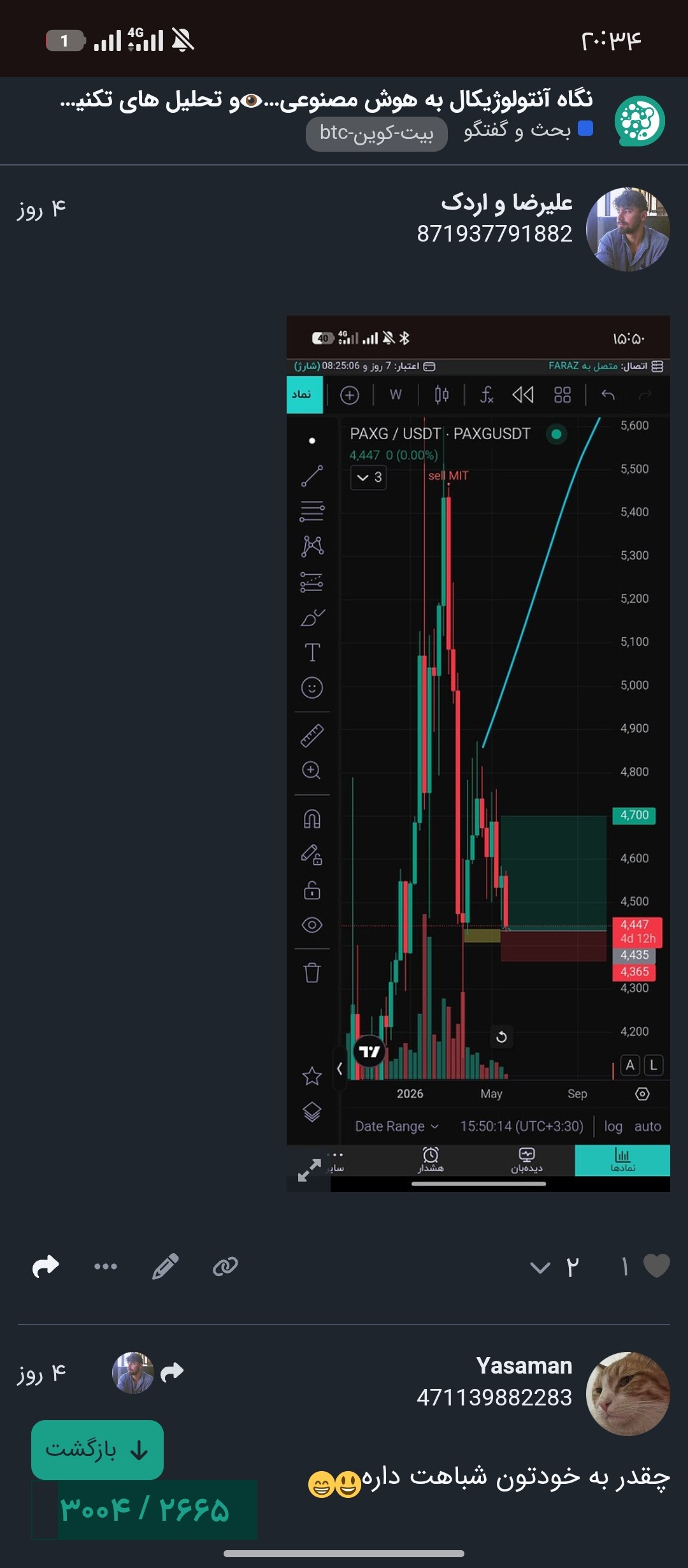The image size is (688, 1568).
Task: View Yasaman's profile avatar
Action: point(627,1393)
